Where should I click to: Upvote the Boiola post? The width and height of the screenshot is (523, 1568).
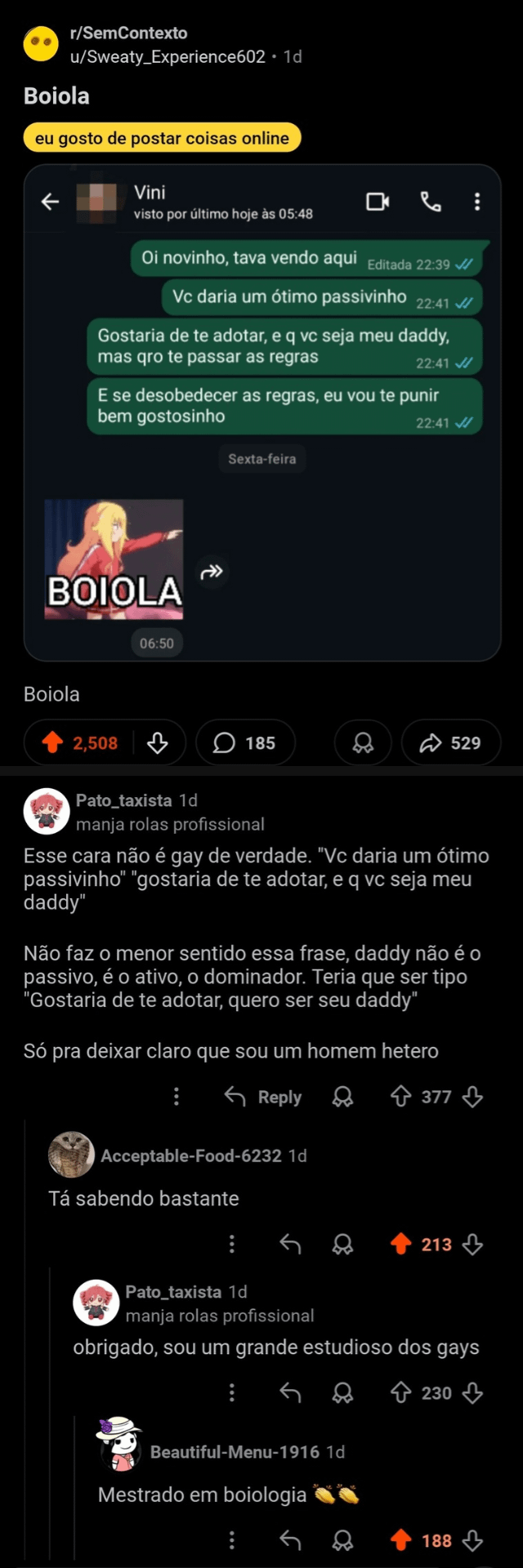click(53, 742)
